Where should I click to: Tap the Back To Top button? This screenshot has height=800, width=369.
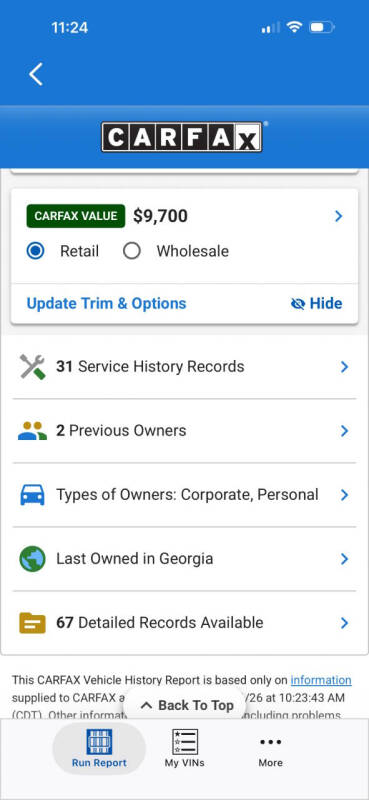pyautogui.click(x=186, y=706)
